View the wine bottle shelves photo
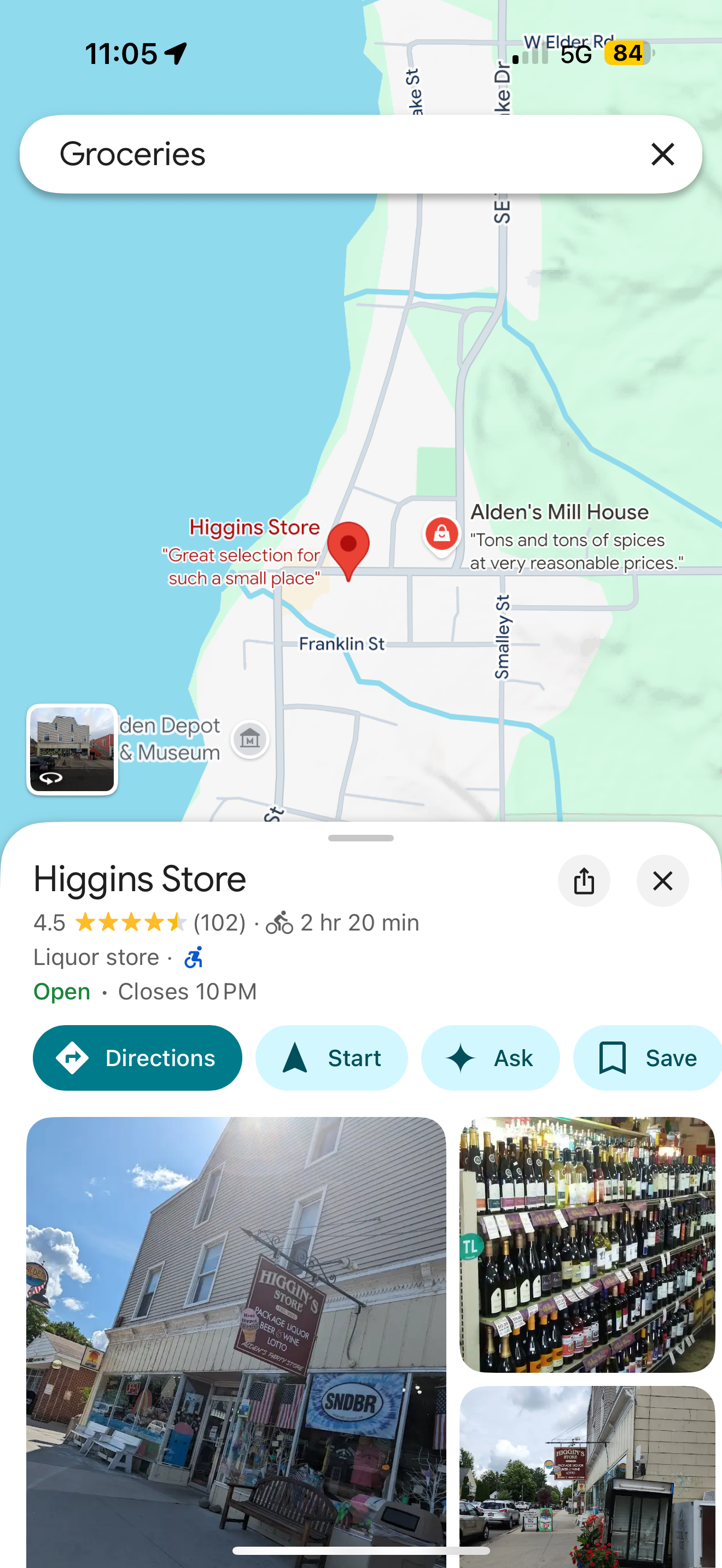The height and width of the screenshot is (1568, 722). [x=586, y=1244]
